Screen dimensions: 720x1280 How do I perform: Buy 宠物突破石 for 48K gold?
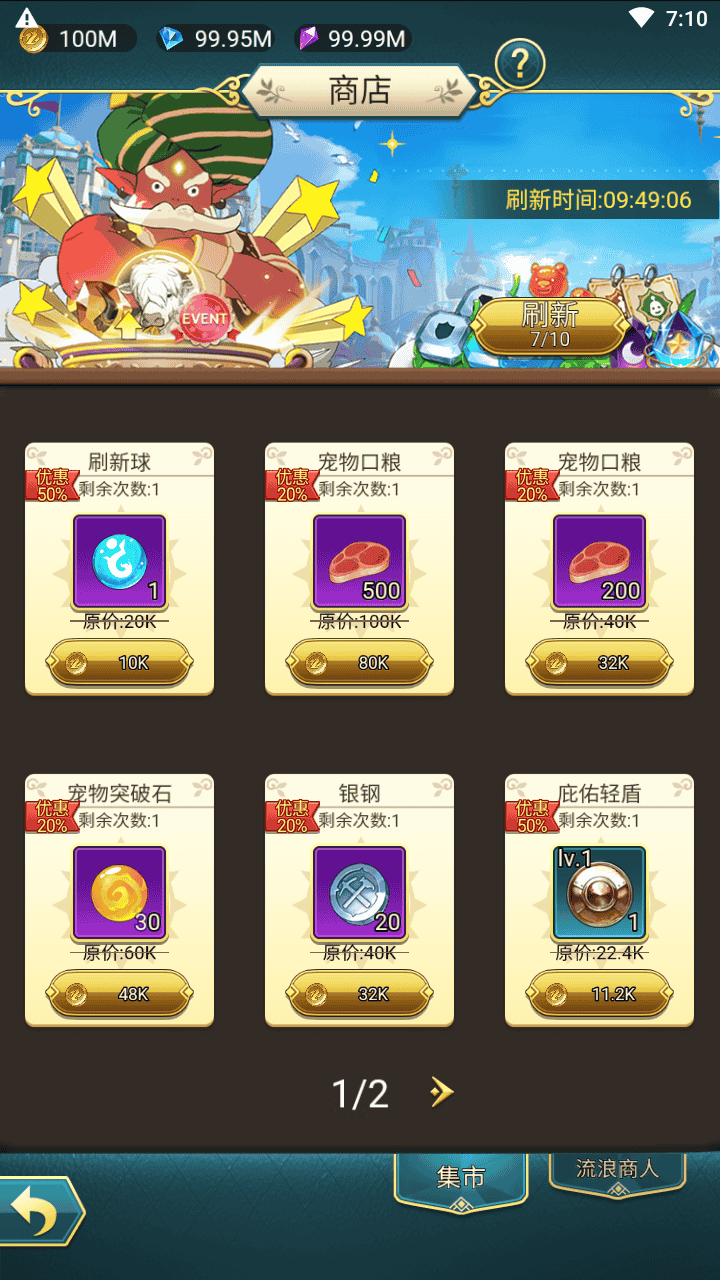coord(120,994)
